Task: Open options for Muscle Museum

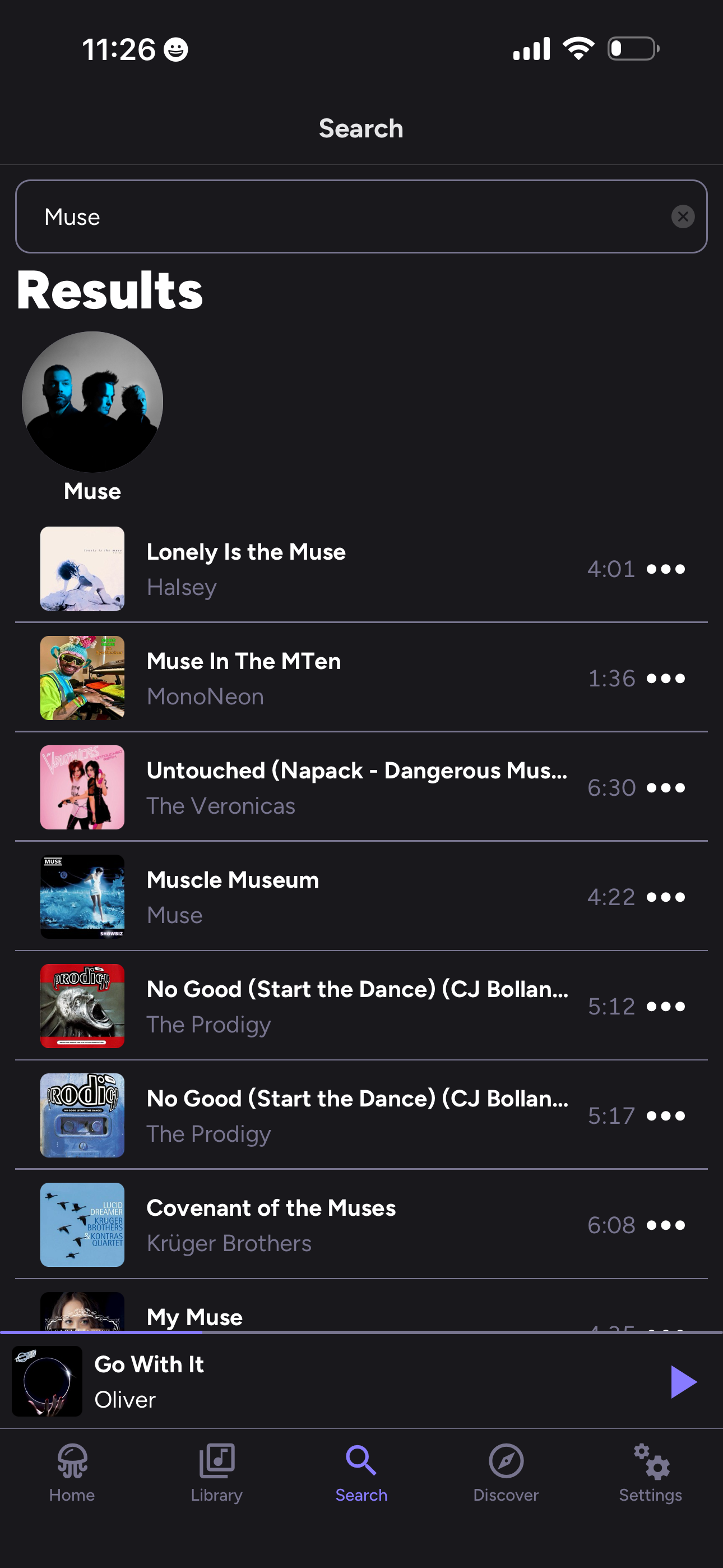Action: coord(666,897)
